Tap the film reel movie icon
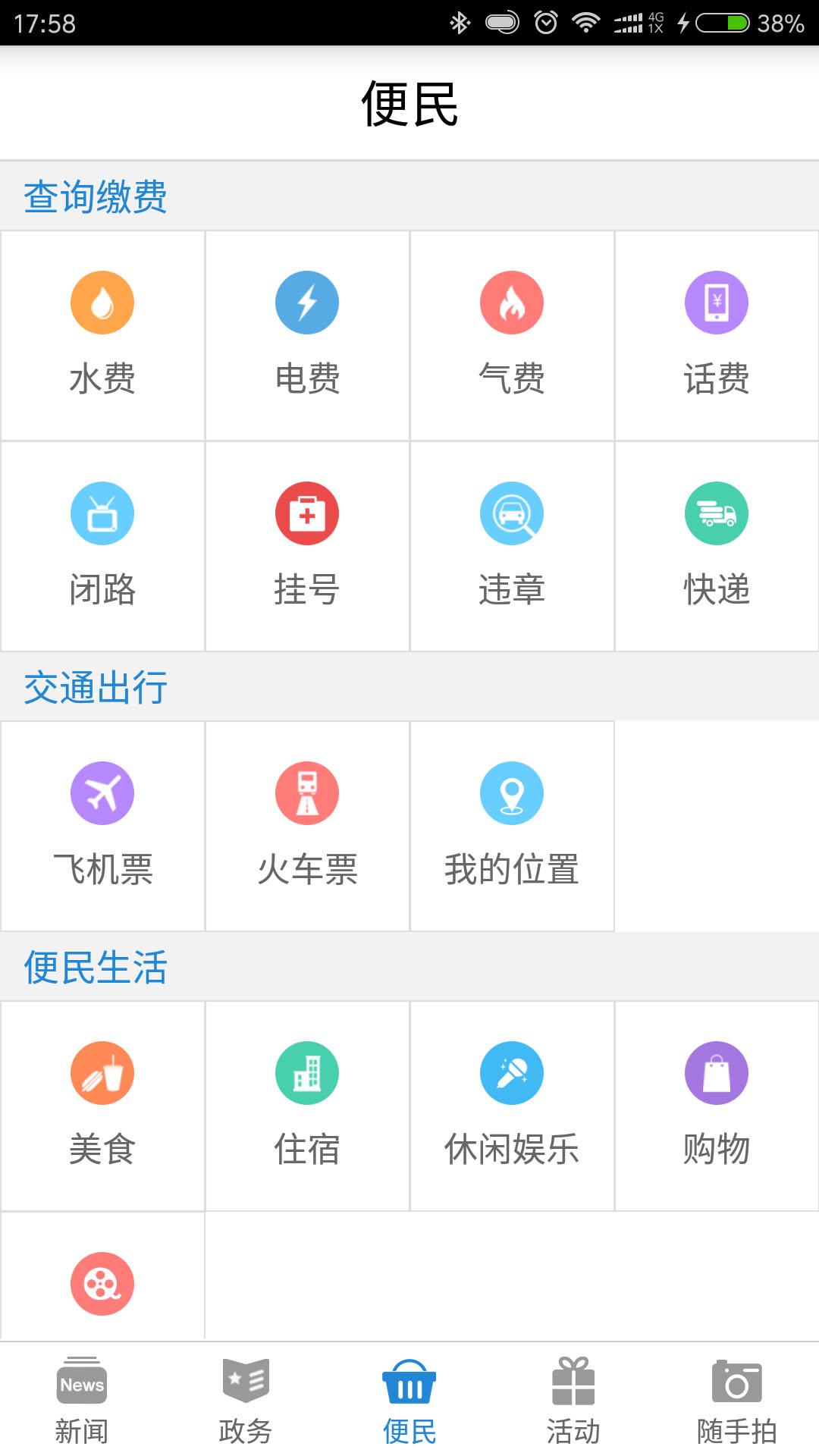 (x=102, y=1283)
